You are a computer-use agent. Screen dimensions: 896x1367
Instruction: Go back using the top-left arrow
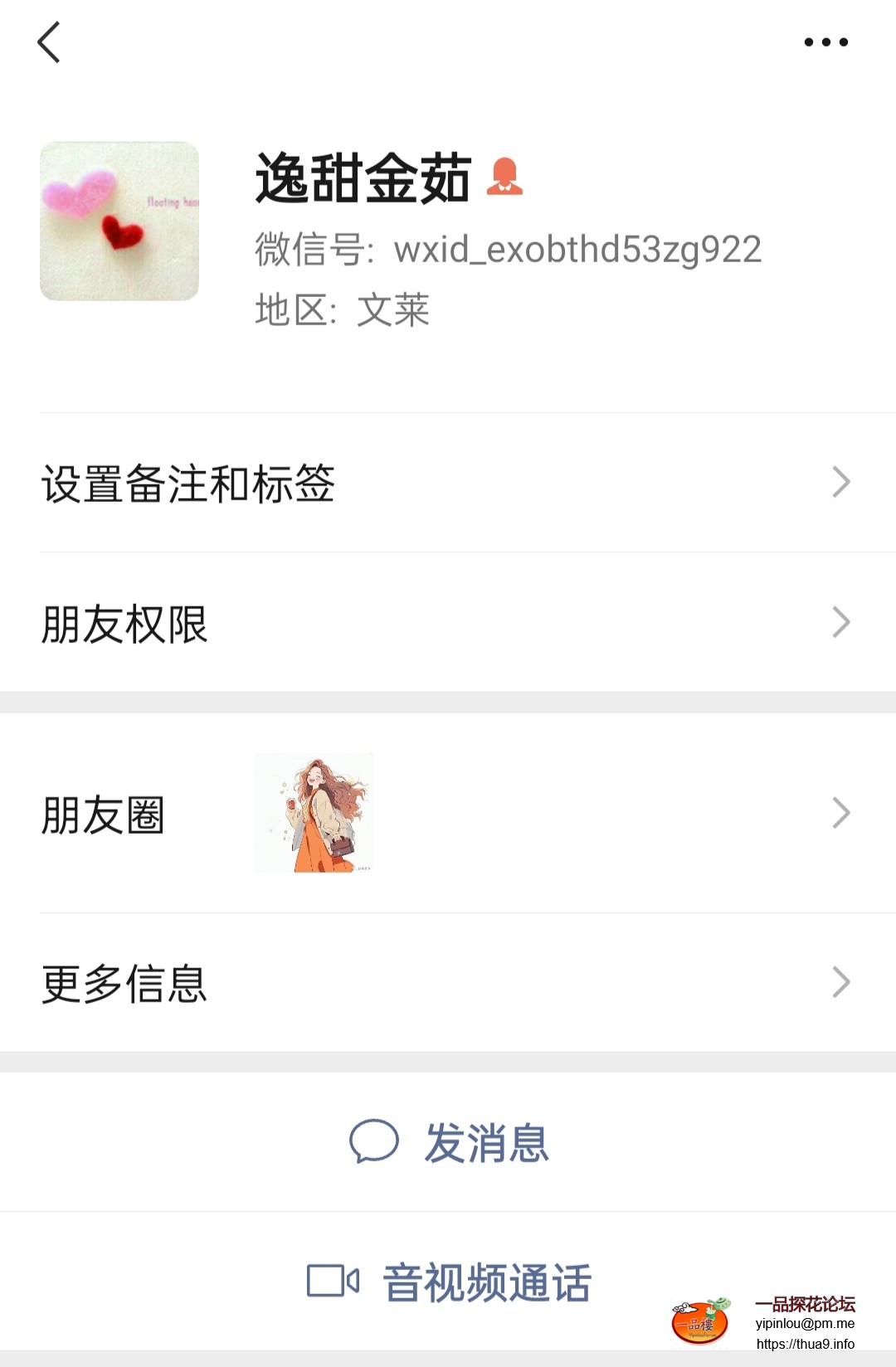tap(50, 42)
